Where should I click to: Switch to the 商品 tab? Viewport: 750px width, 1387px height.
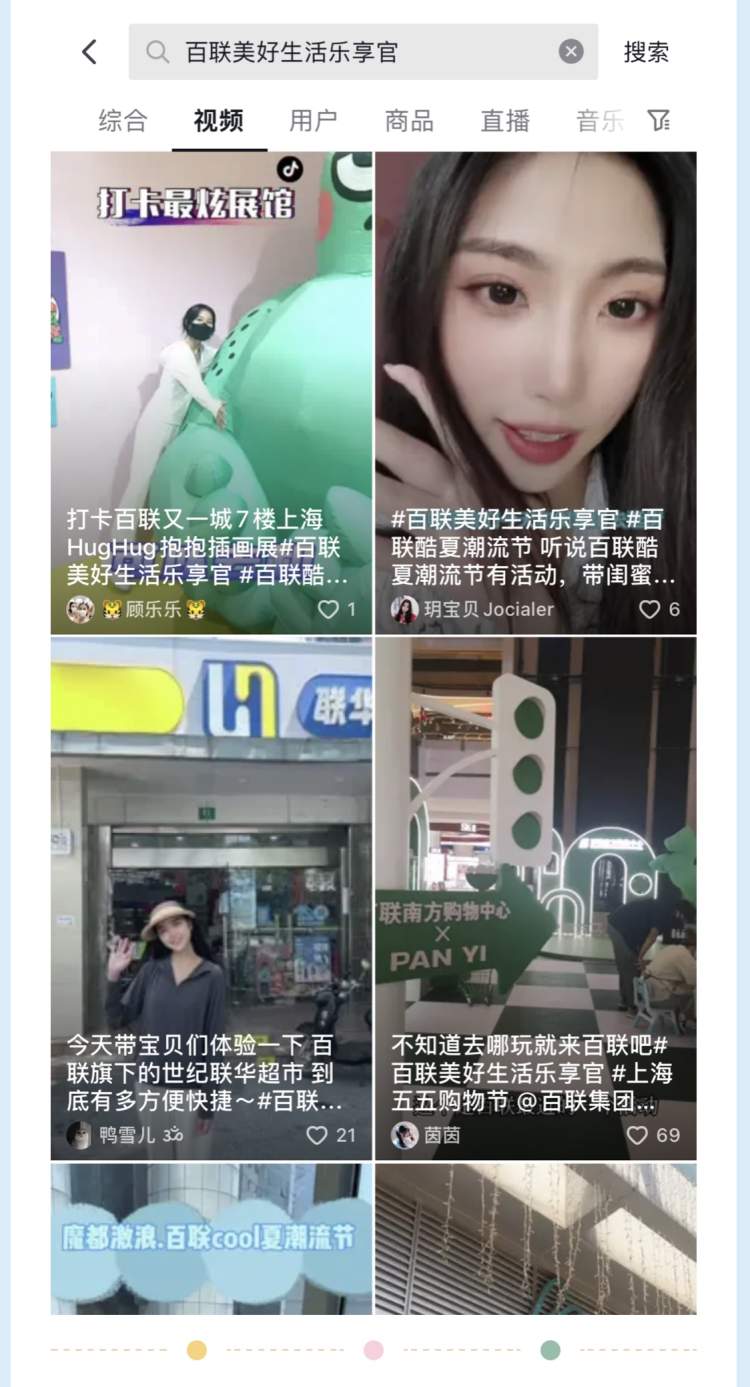(409, 121)
